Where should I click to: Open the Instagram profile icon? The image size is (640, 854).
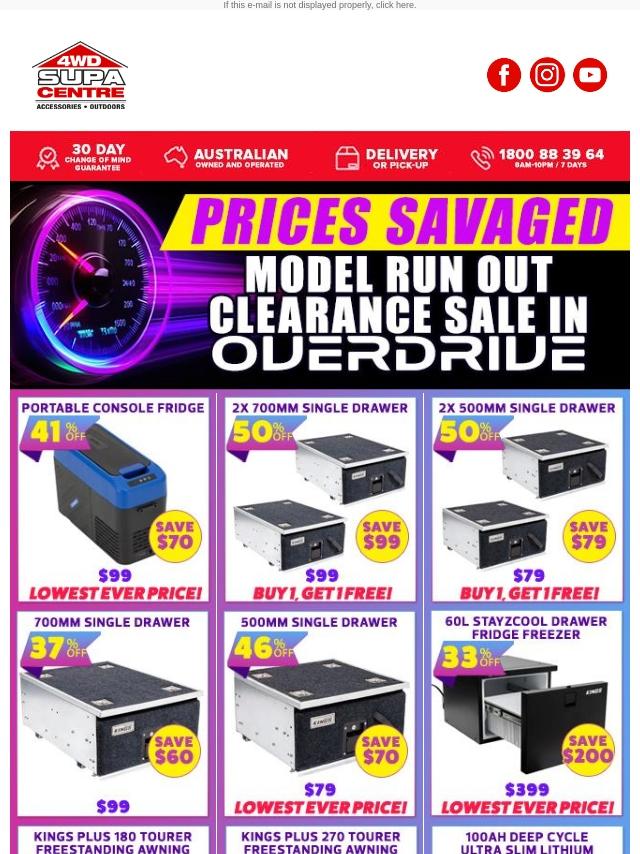pos(547,75)
